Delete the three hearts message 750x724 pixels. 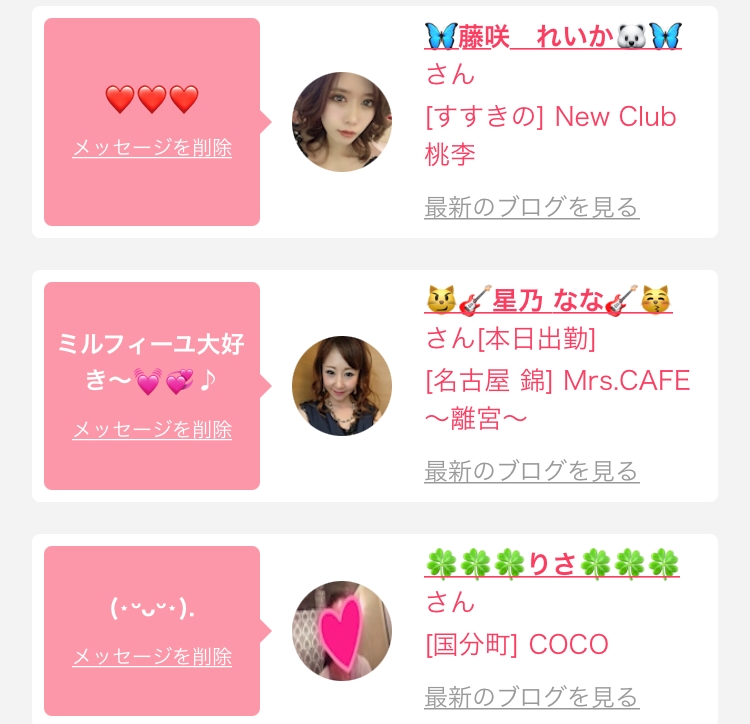[x=152, y=148]
